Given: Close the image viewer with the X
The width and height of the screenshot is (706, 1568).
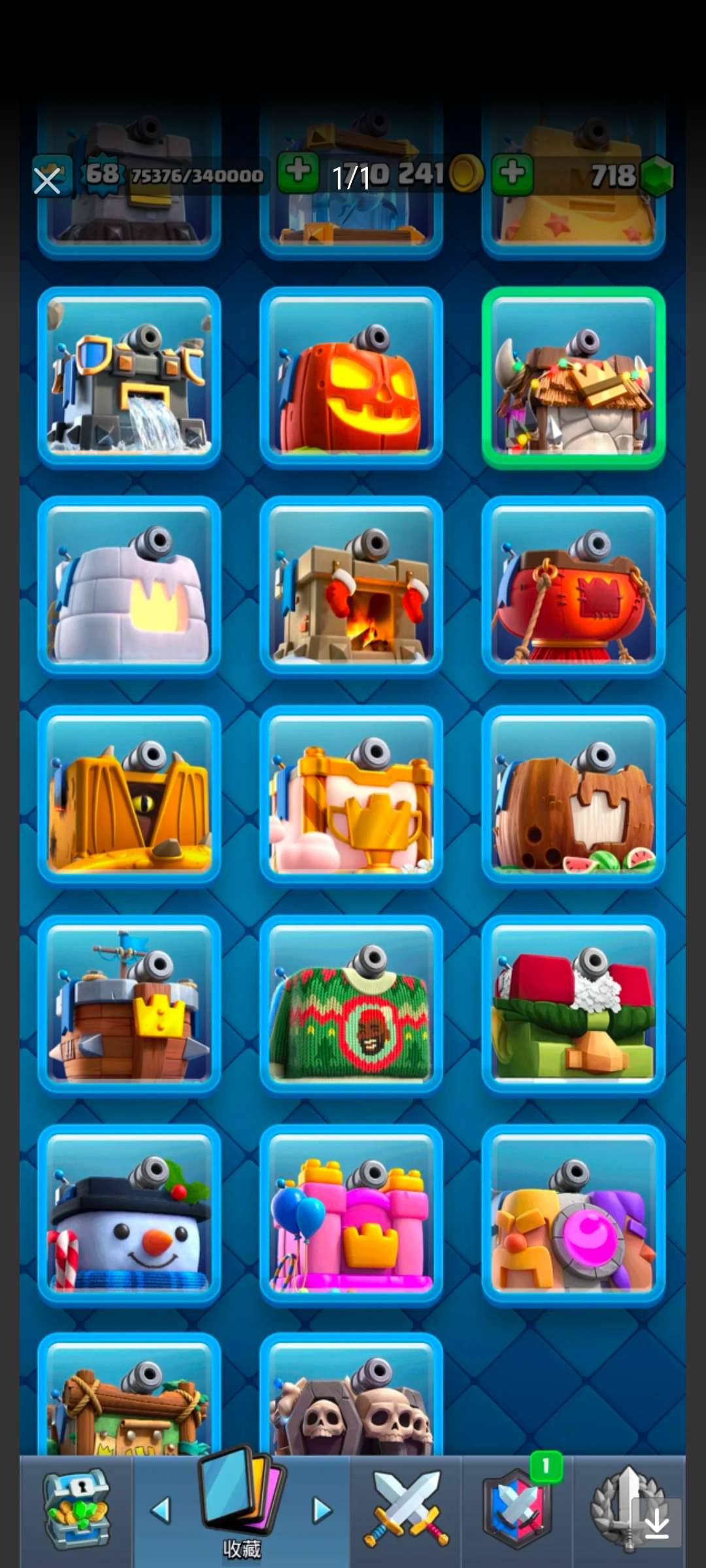Looking at the screenshot, I should pyautogui.click(x=47, y=181).
